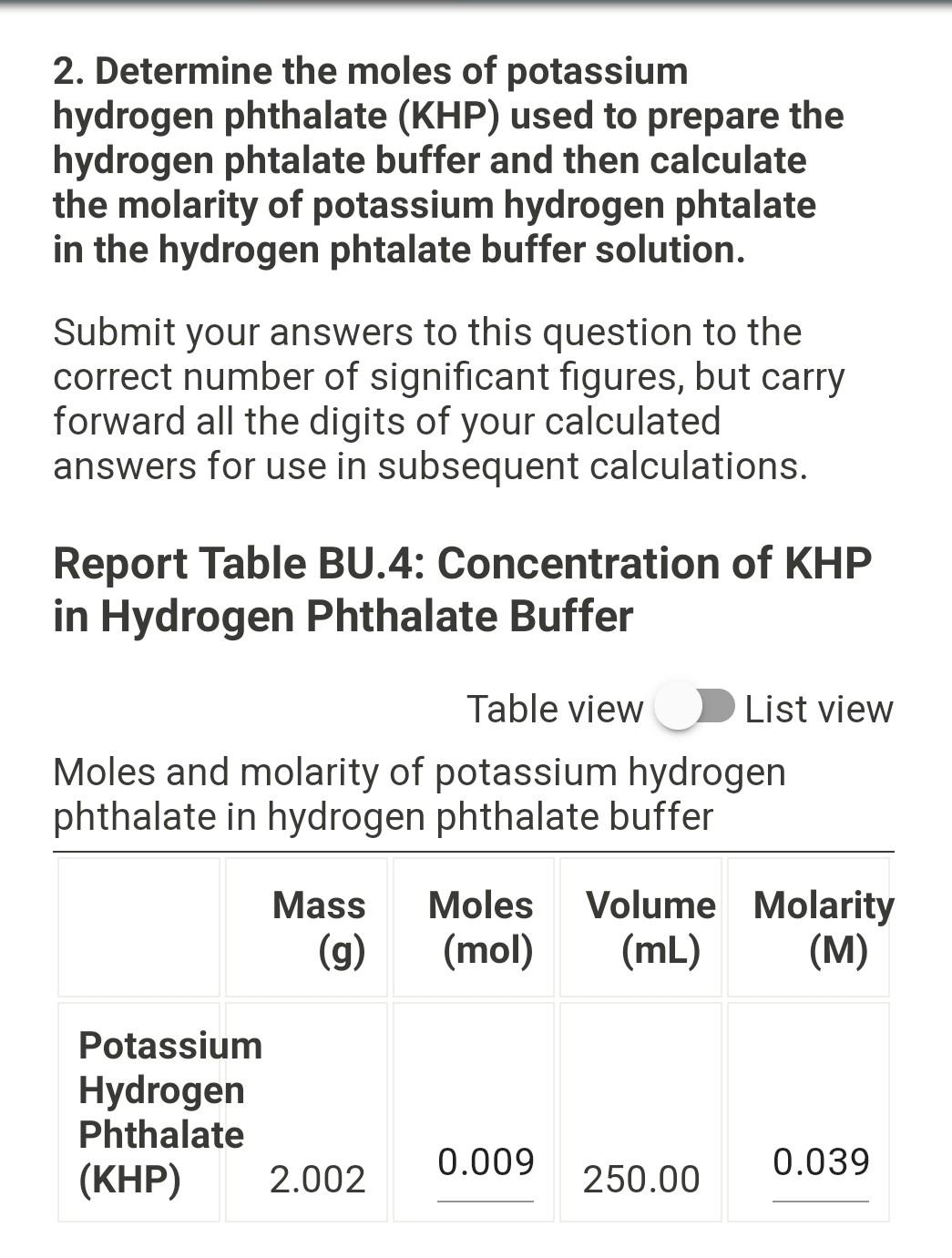
Task: Click the Molarity (M) column header
Action: click(823, 926)
